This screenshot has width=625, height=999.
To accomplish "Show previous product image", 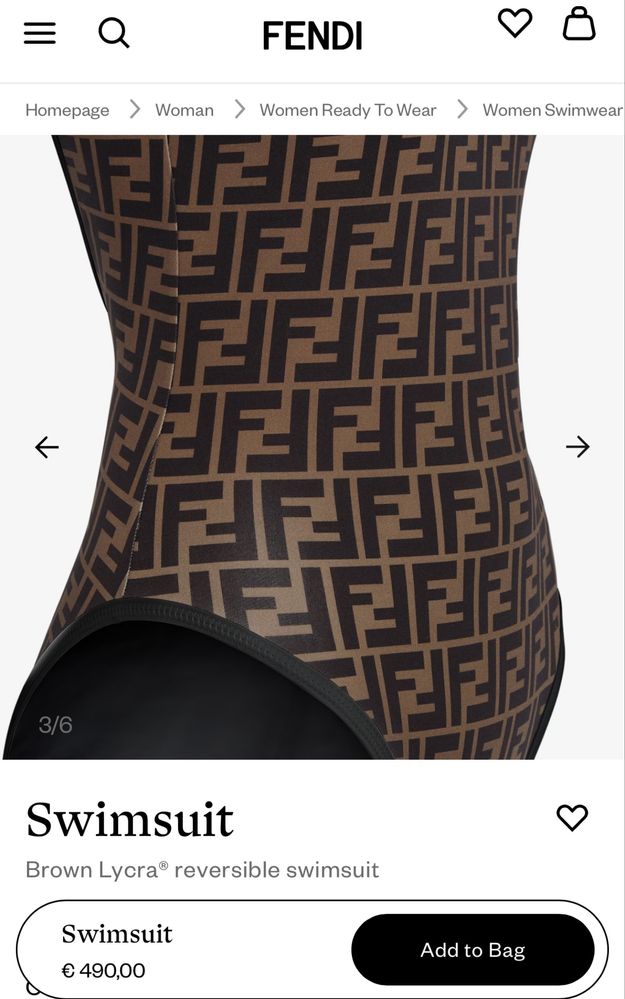I will point(47,447).
